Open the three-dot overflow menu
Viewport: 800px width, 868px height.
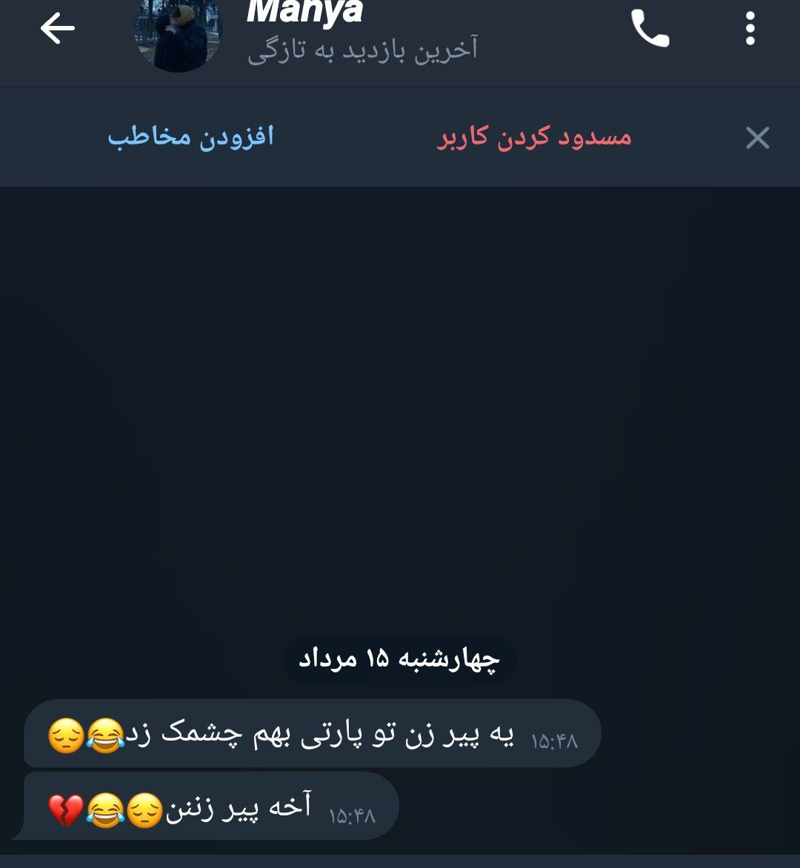[750, 29]
